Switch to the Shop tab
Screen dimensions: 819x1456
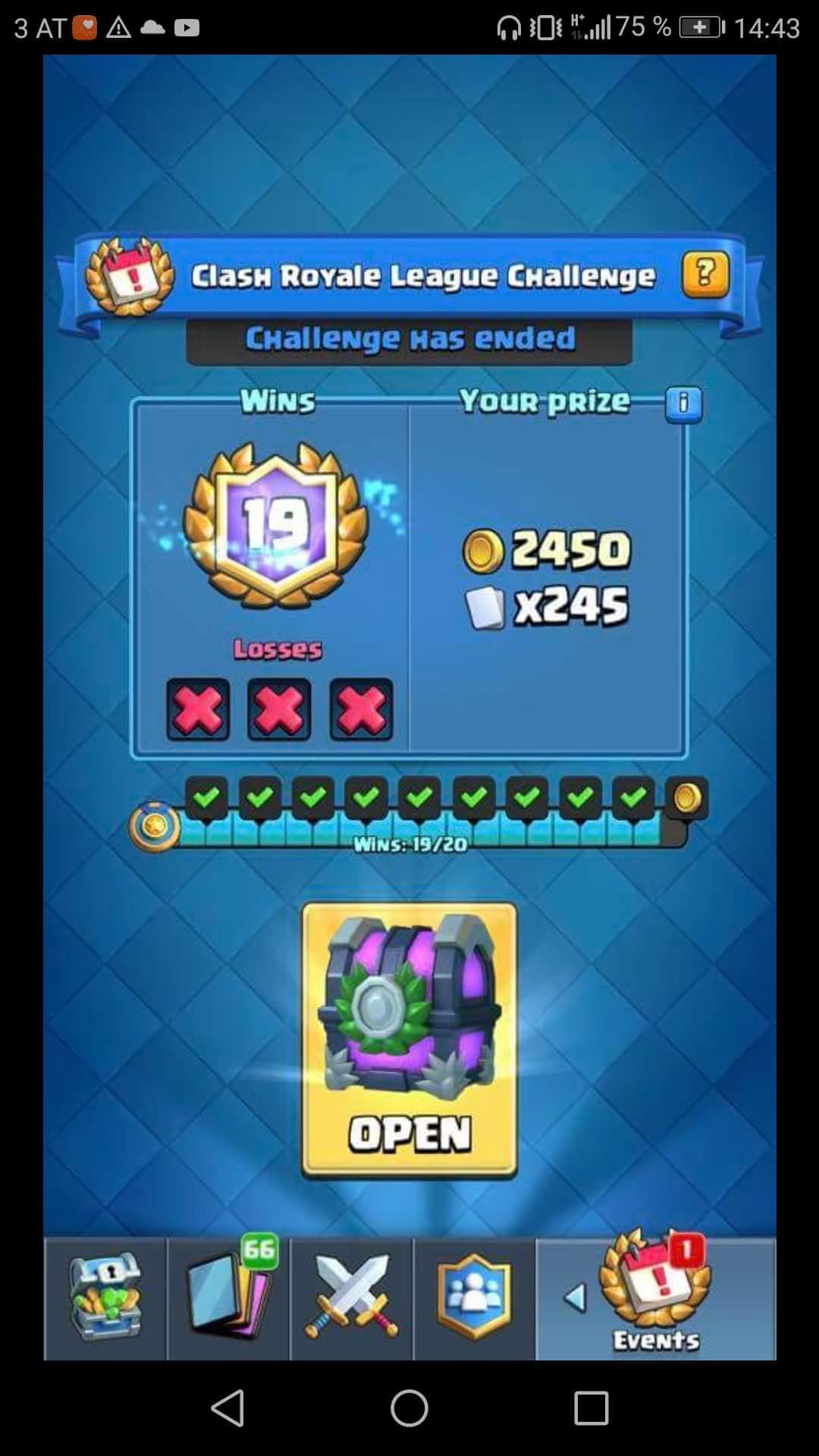(x=105, y=1298)
